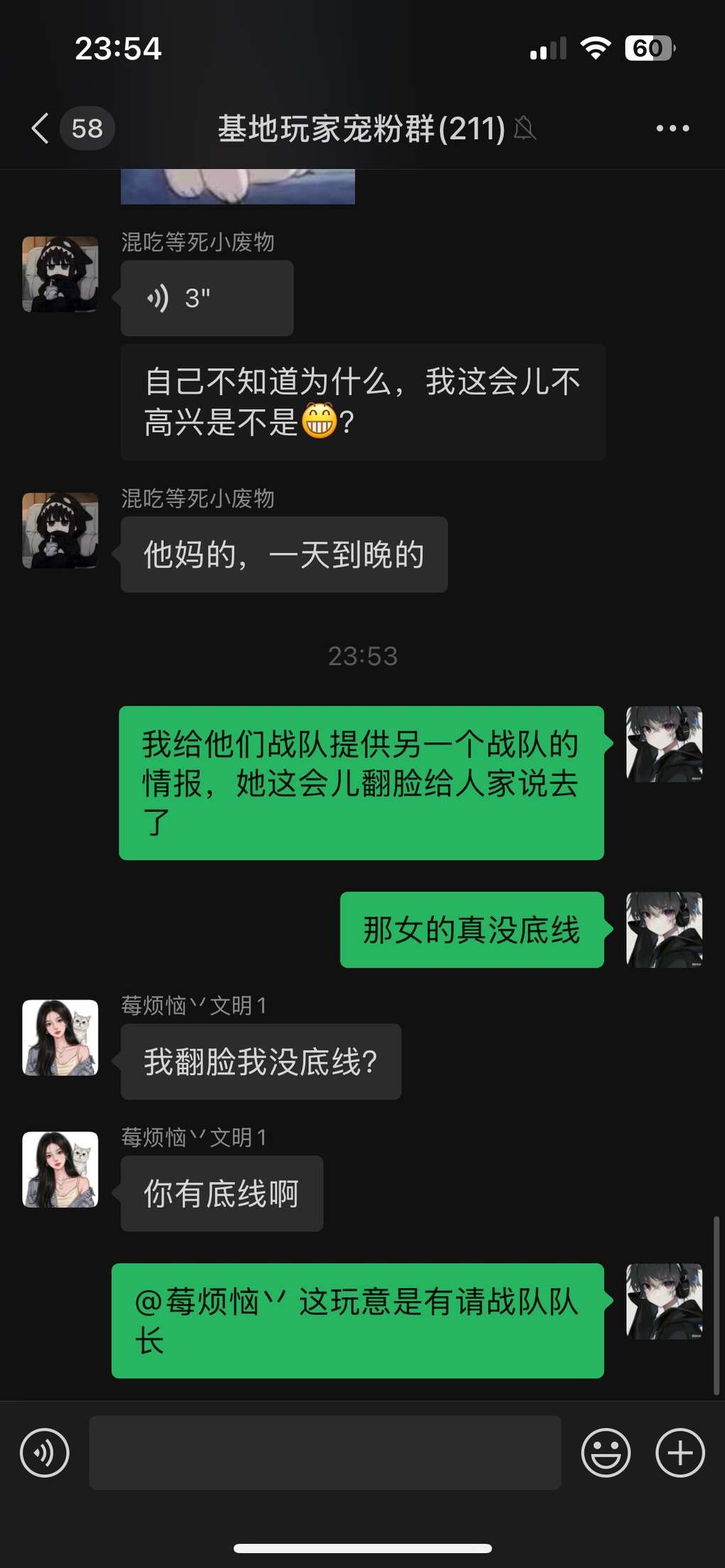Viewport: 725px width, 1568px height.
Task: Tap the message text field
Action: 325,1453
